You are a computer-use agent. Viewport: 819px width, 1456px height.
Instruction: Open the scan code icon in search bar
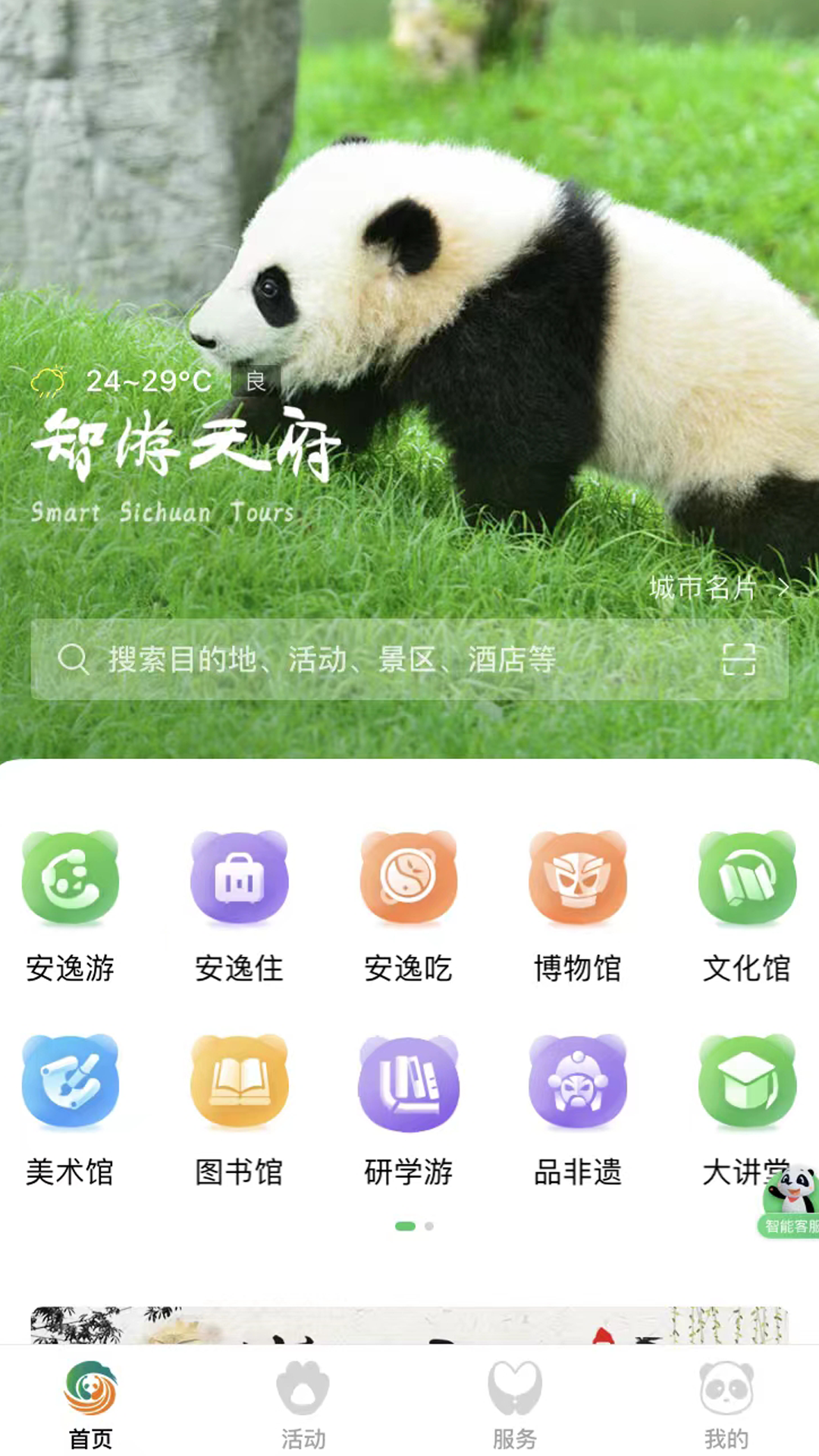pos(738,660)
